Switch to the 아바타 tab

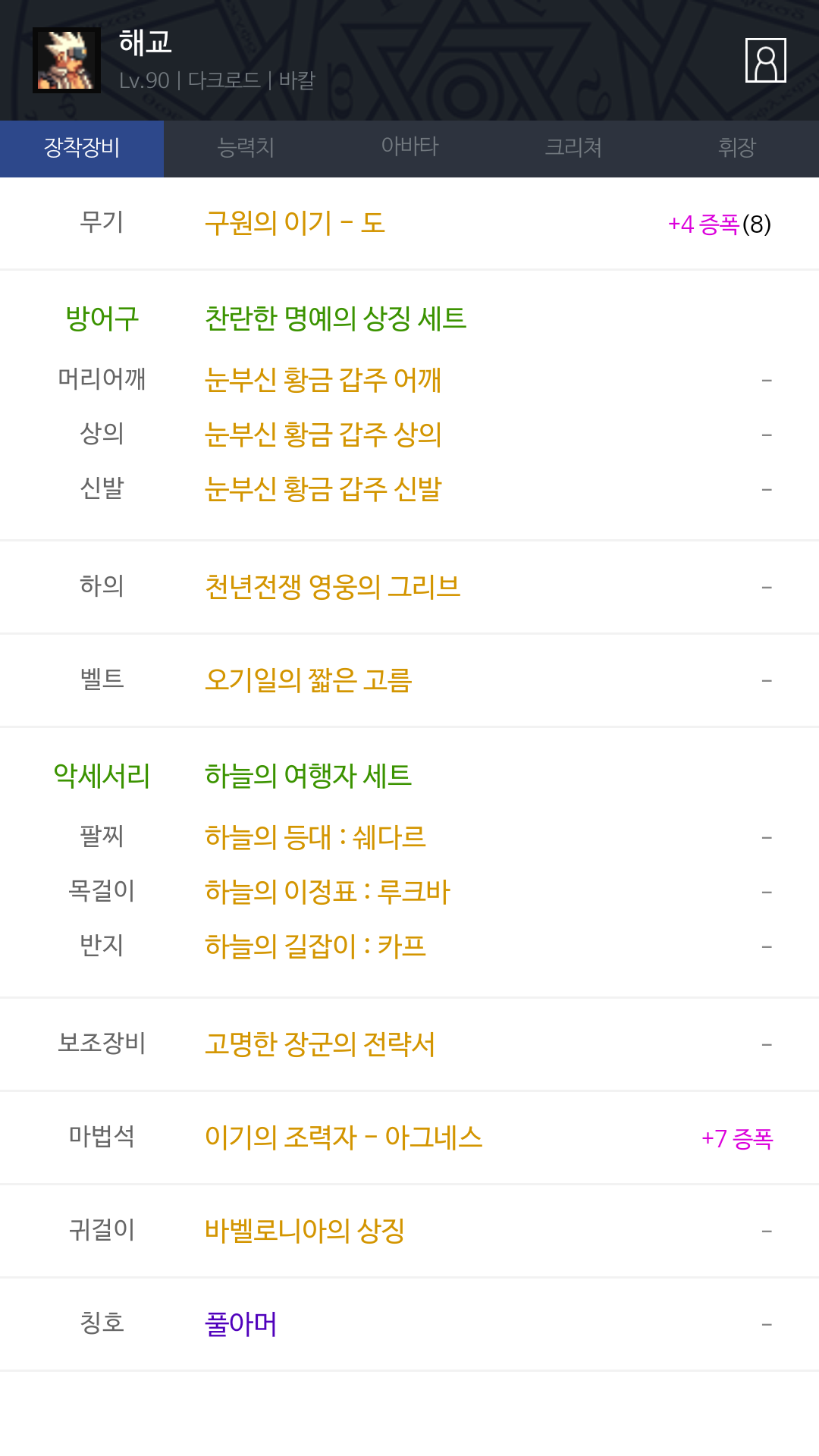(409, 149)
